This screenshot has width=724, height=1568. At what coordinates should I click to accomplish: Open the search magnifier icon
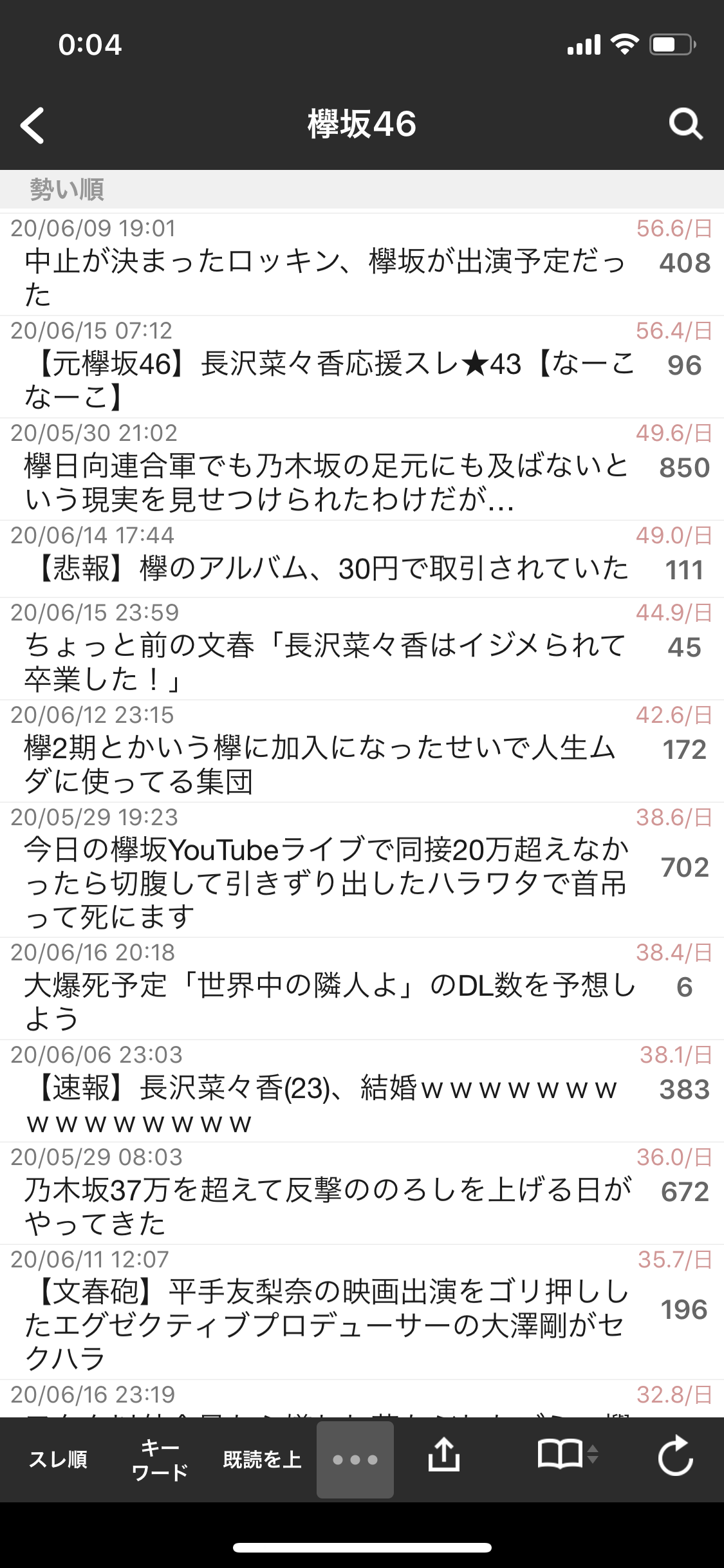point(685,124)
